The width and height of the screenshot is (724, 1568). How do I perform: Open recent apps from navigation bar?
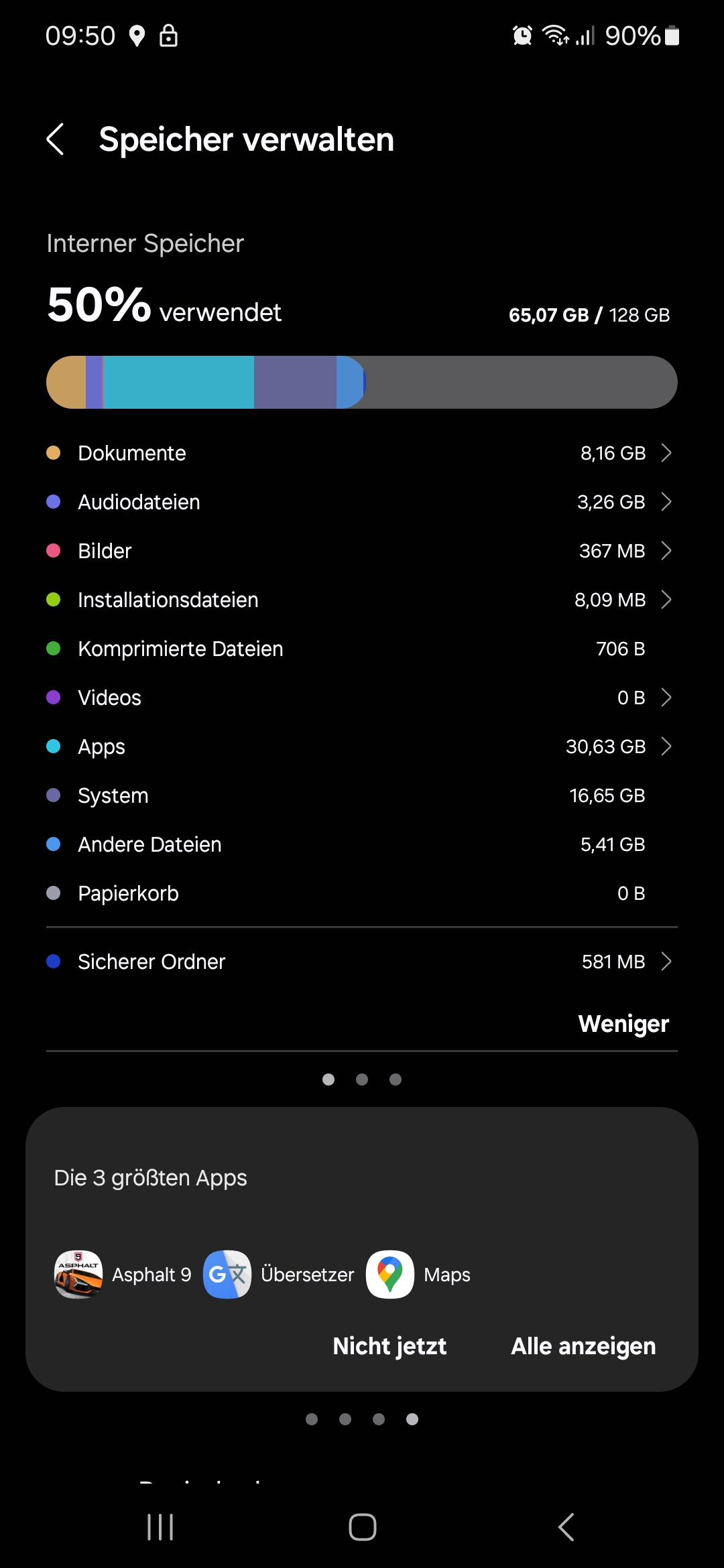coord(160,1527)
